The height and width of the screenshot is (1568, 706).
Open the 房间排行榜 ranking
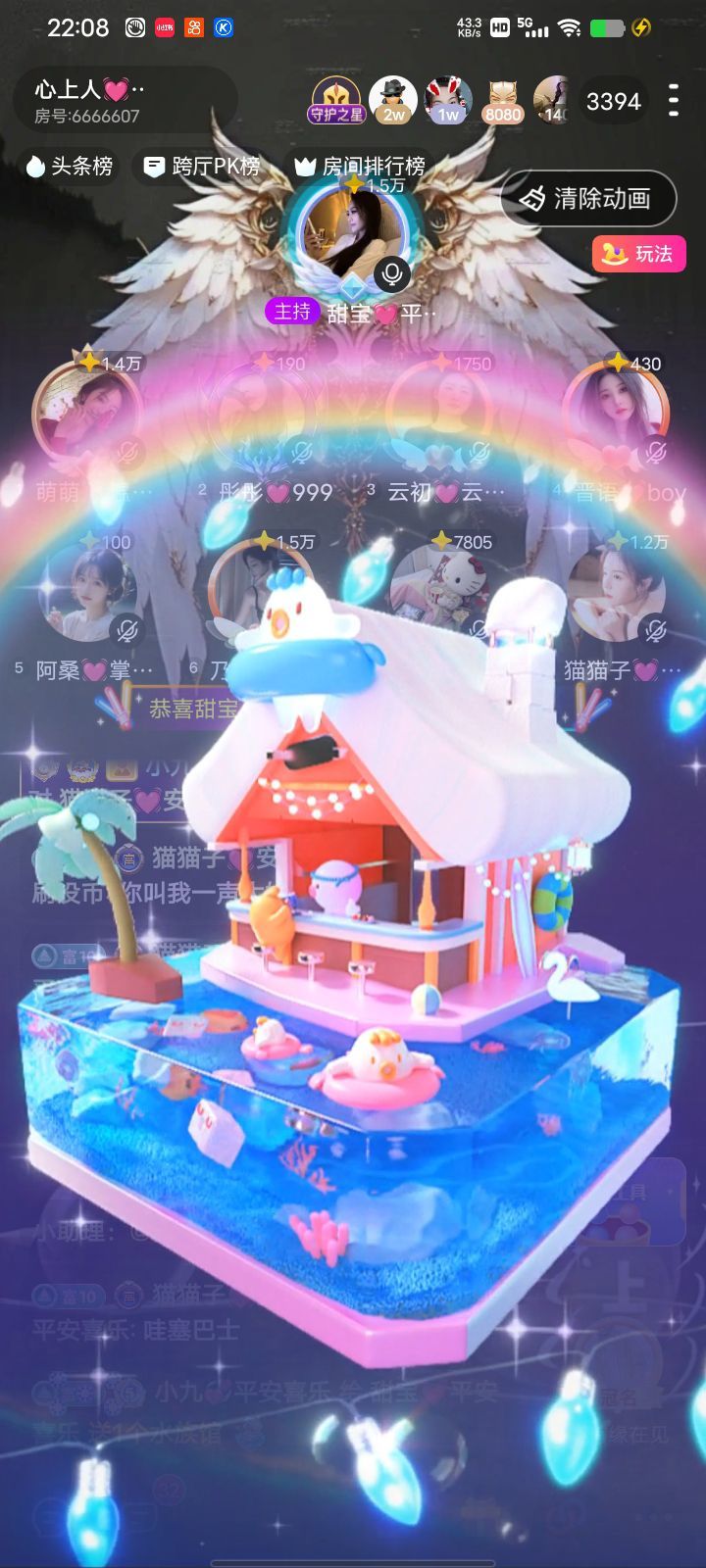[x=361, y=167]
